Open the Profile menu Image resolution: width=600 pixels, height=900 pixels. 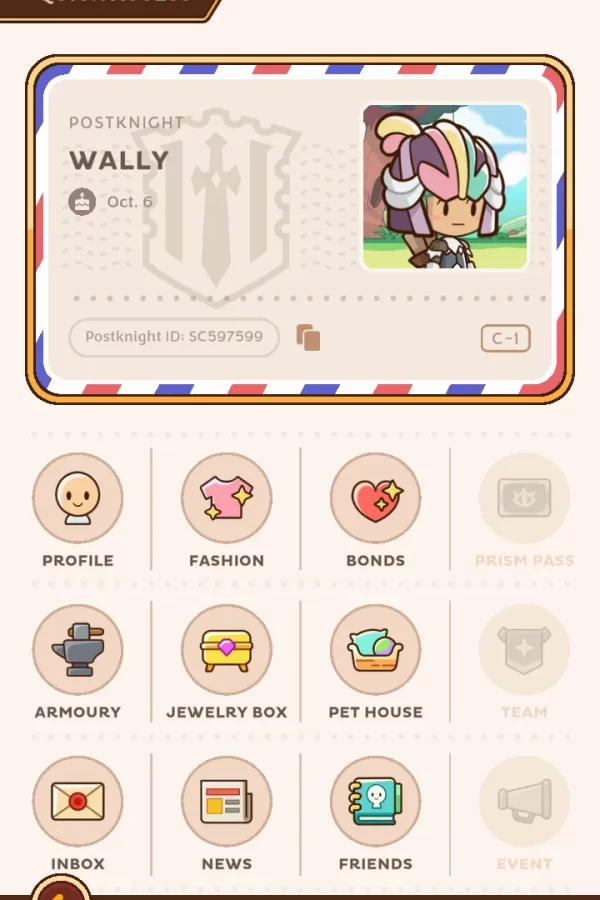pyautogui.click(x=78, y=499)
